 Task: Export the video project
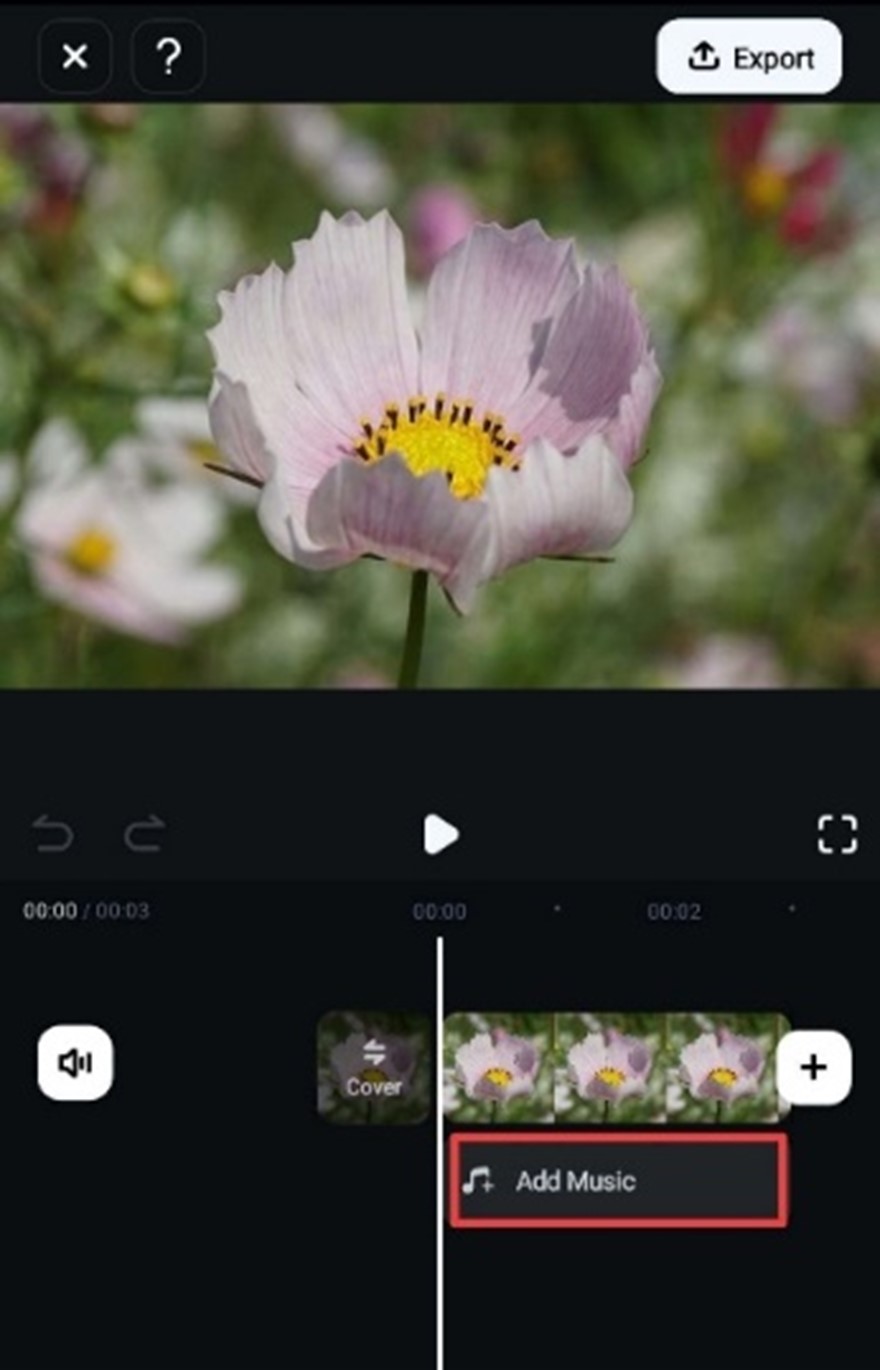748,57
